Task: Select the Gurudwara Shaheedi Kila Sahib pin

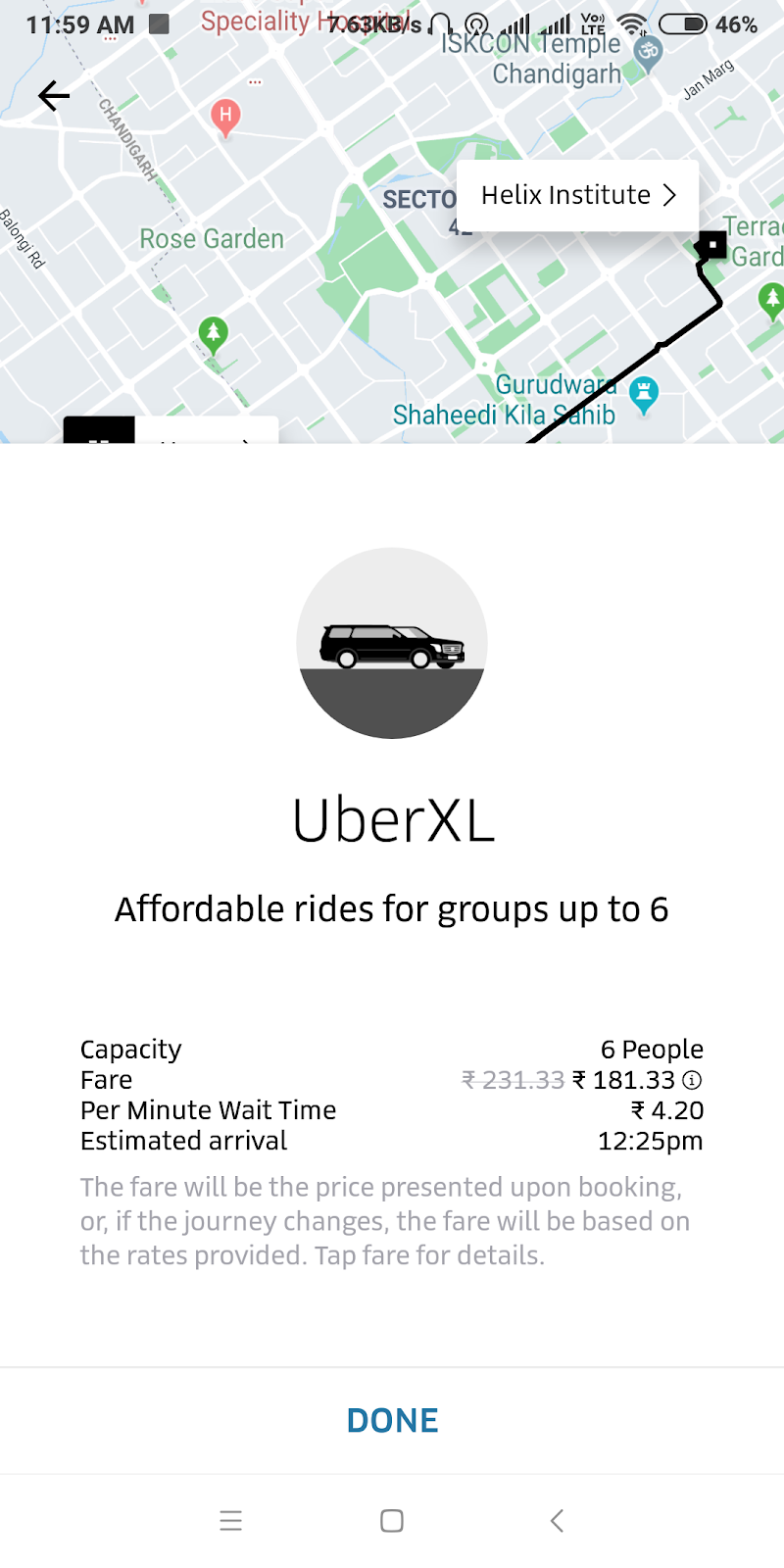Action: pyautogui.click(x=643, y=392)
